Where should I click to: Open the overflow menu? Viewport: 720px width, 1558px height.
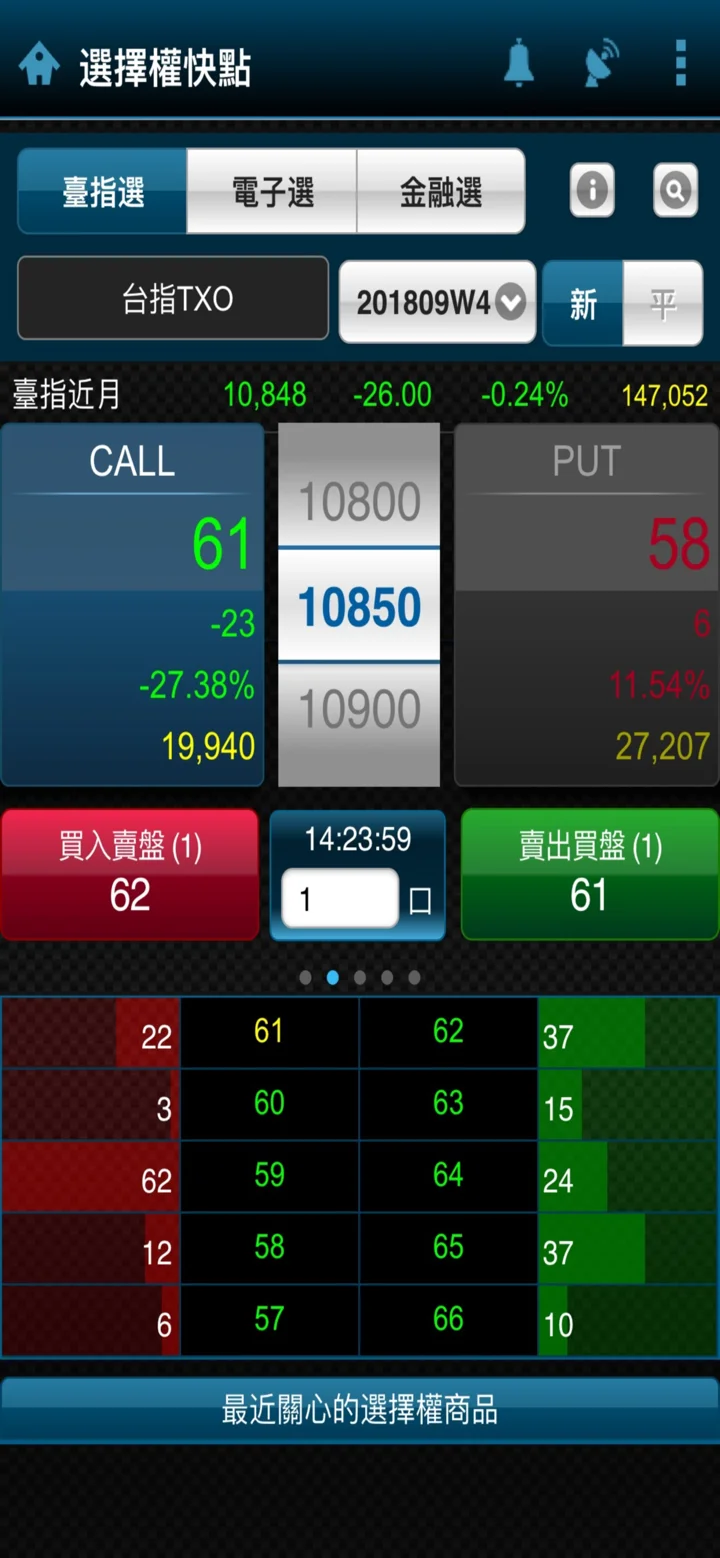pos(681,63)
